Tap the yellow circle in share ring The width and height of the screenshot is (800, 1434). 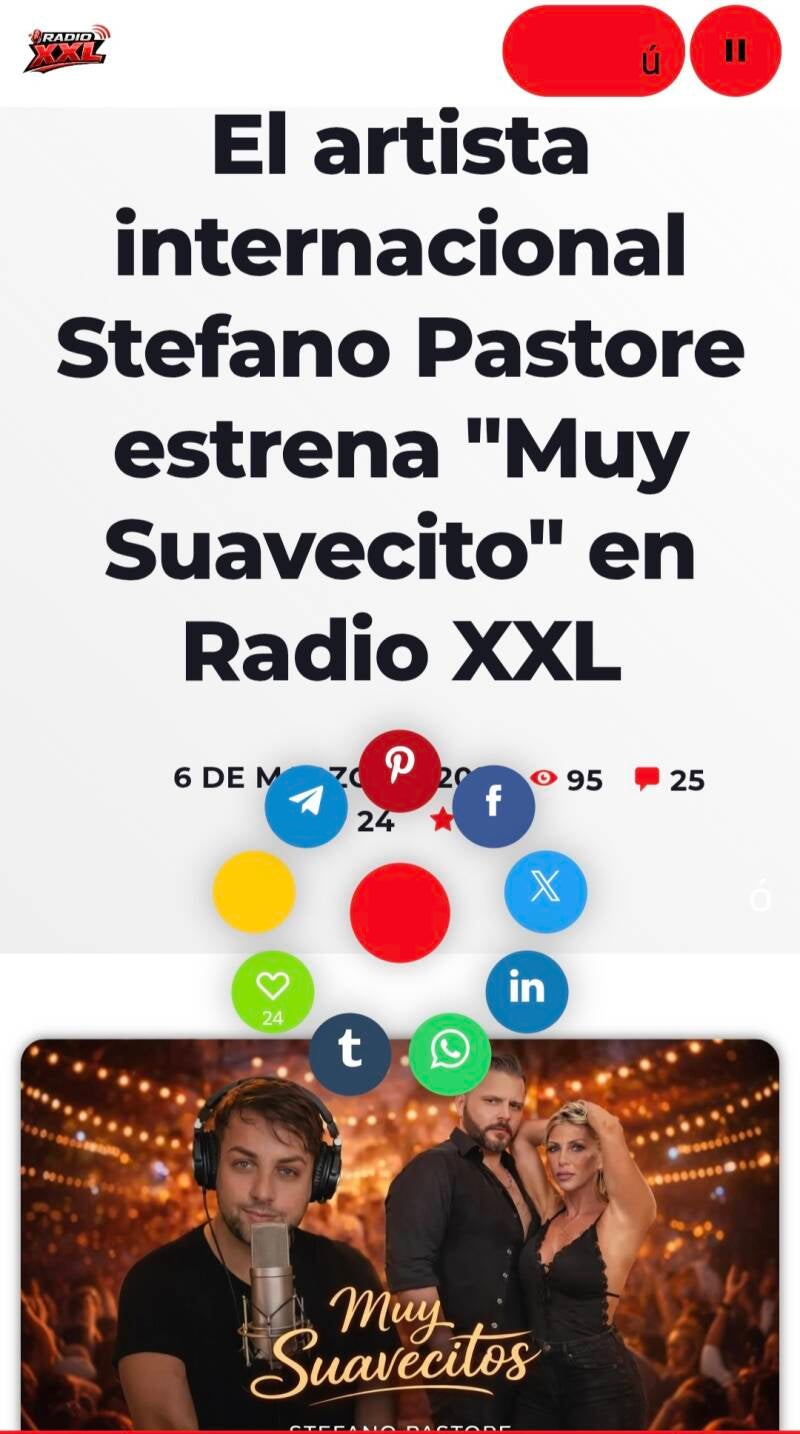[254, 892]
